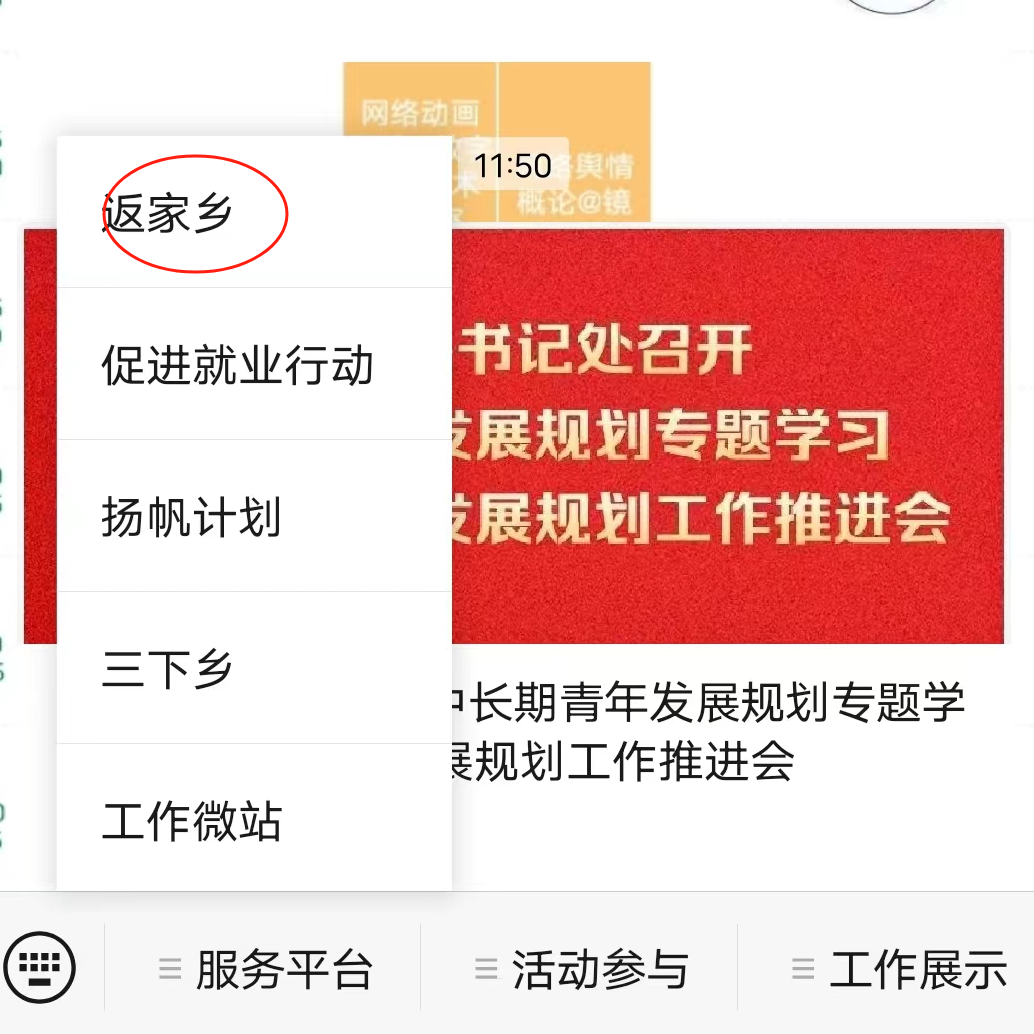Switch to keyboard input mode

pos(40,967)
